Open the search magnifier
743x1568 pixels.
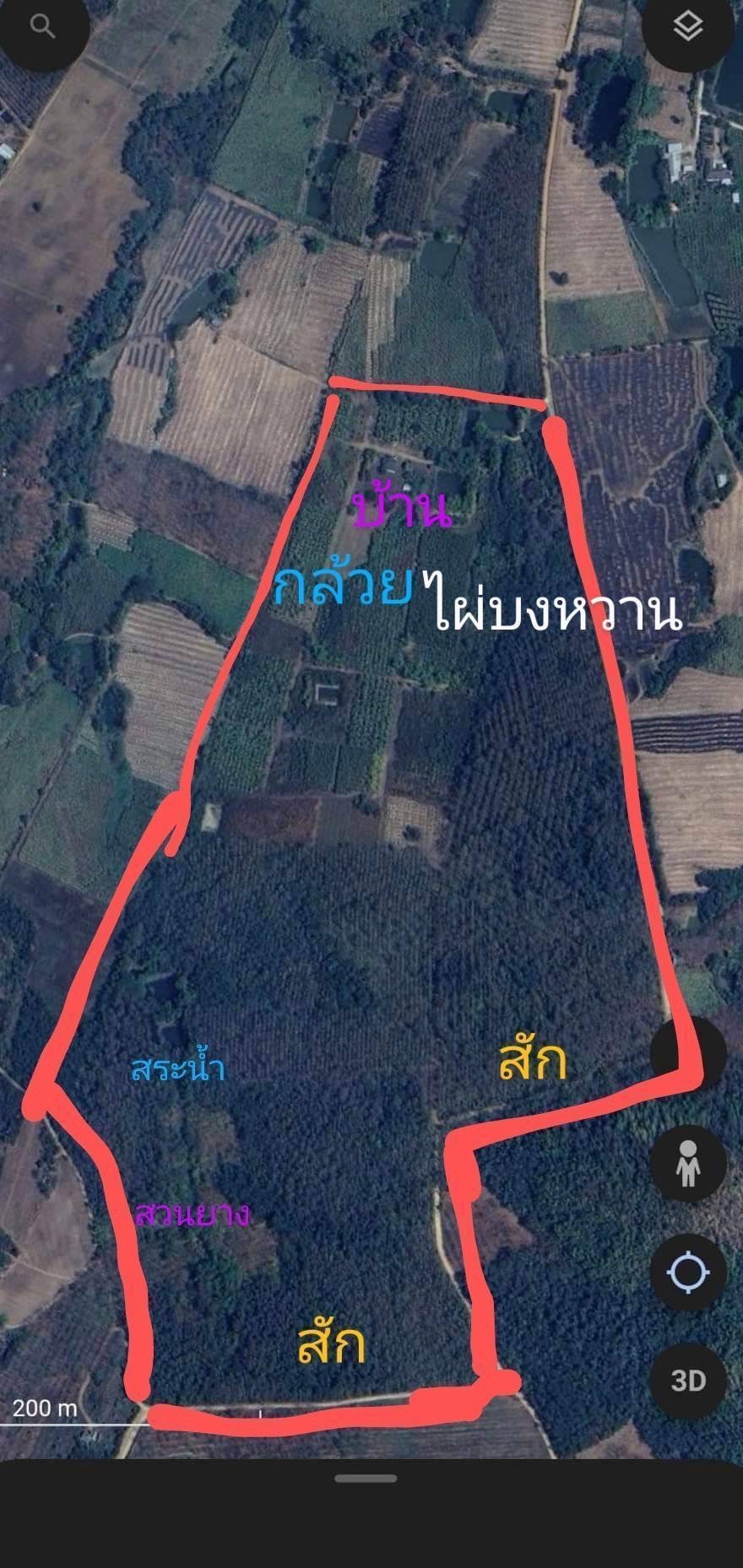[x=42, y=27]
